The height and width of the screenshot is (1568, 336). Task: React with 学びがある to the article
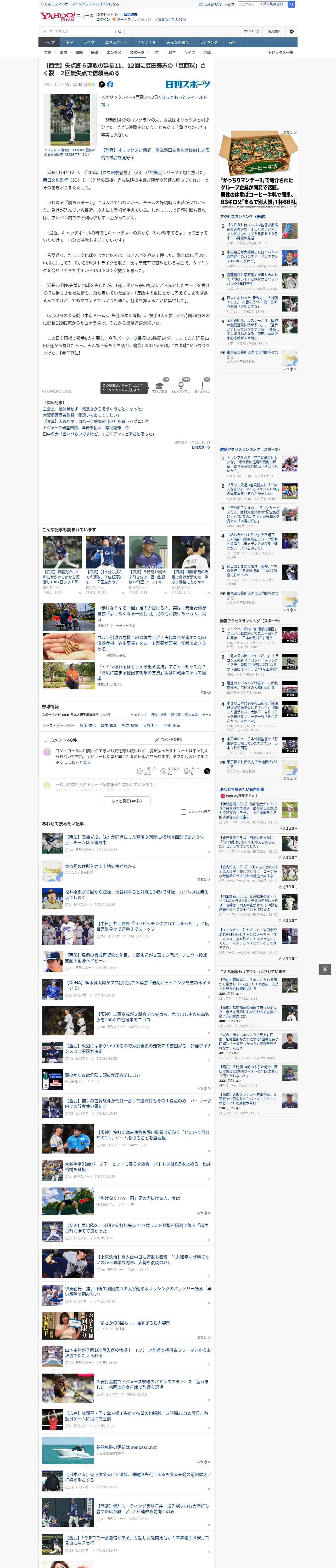tap(160, 387)
